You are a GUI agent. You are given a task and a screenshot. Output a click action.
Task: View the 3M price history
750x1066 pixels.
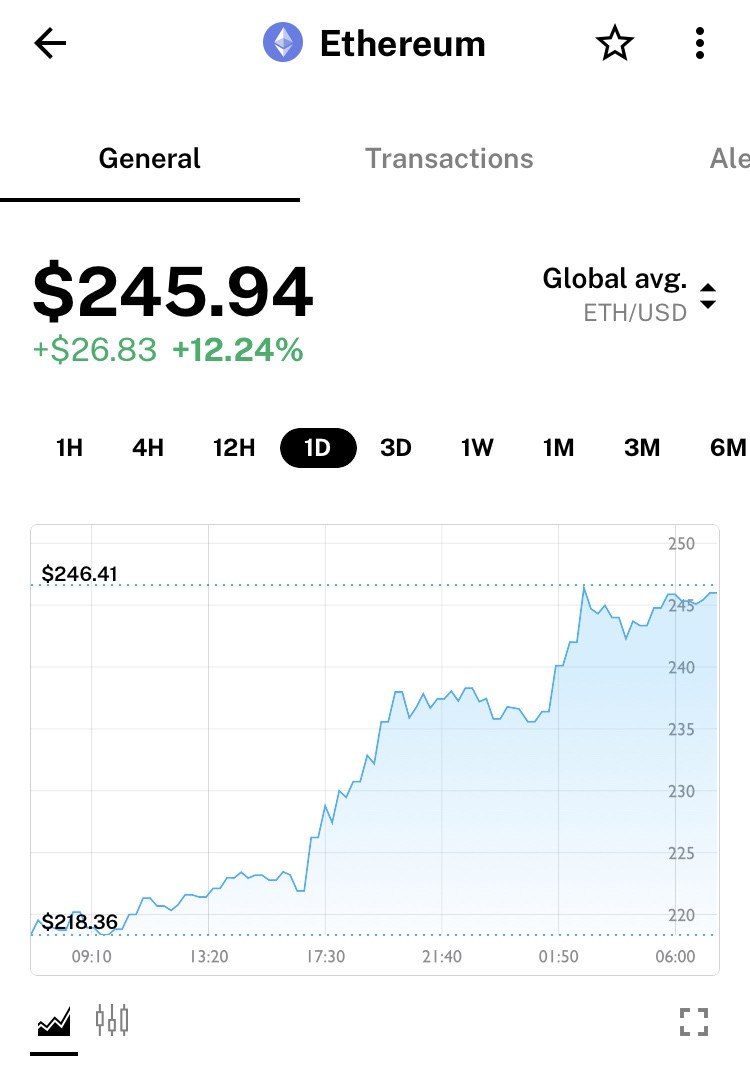click(x=642, y=448)
